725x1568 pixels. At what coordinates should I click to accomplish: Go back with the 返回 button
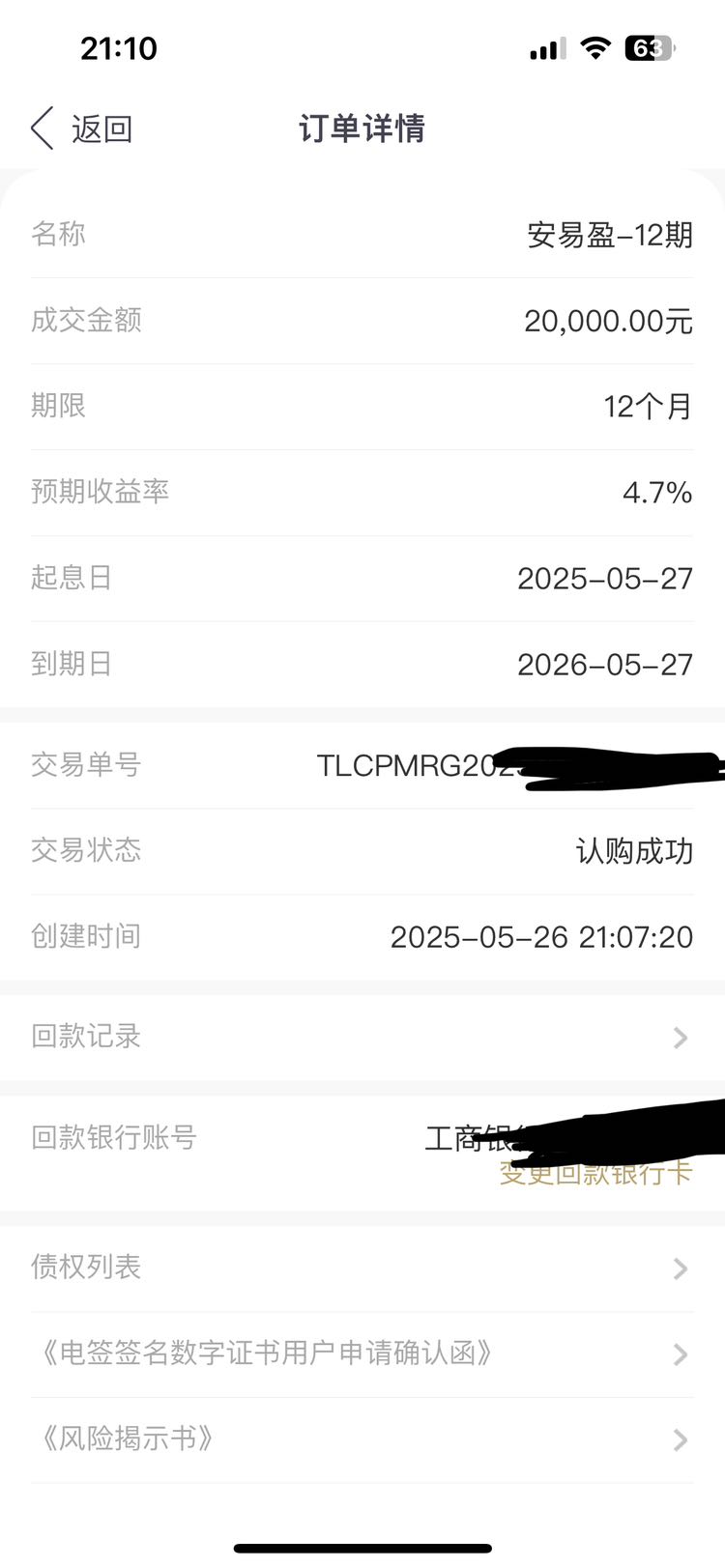[x=82, y=128]
